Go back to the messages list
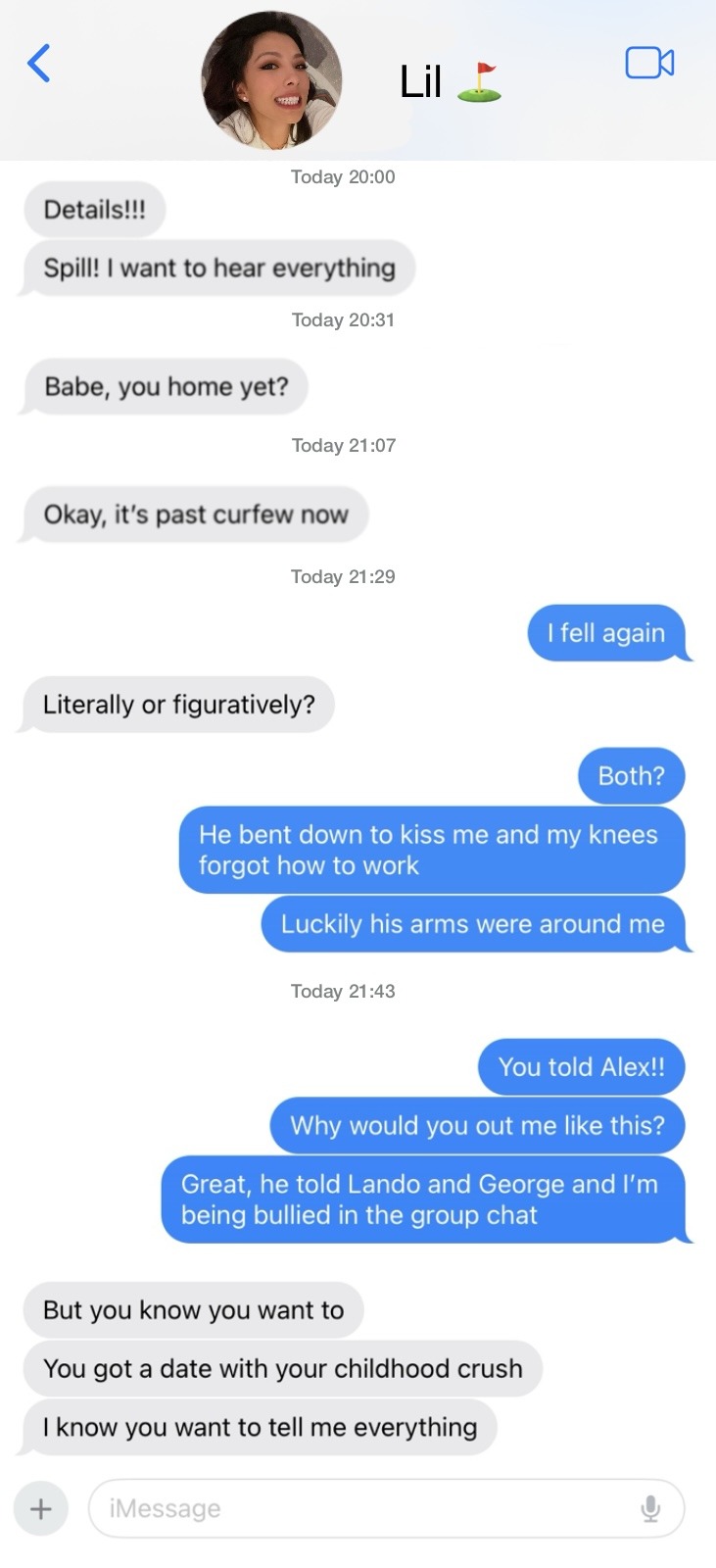This screenshot has height=1568, width=716. click(39, 64)
